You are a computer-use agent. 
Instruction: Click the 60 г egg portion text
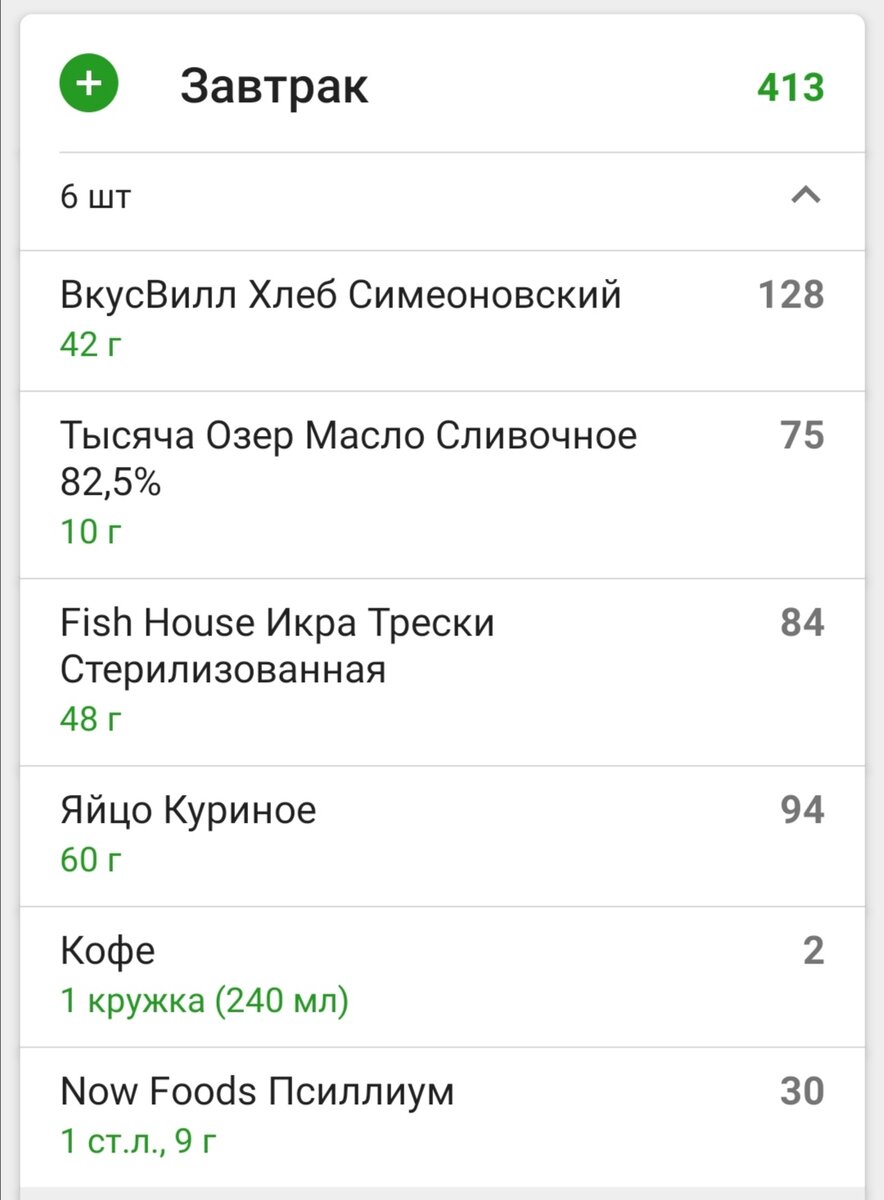pos(87,858)
